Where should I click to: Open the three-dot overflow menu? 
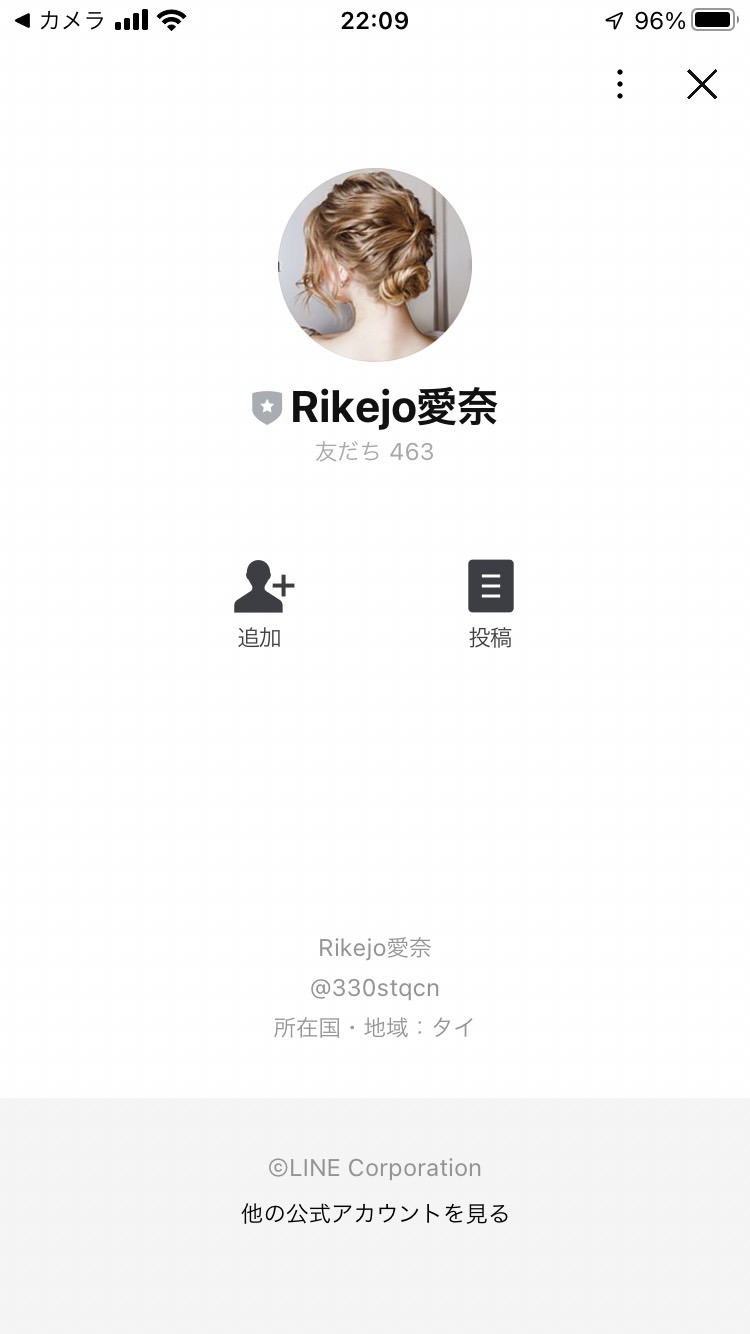tap(620, 85)
